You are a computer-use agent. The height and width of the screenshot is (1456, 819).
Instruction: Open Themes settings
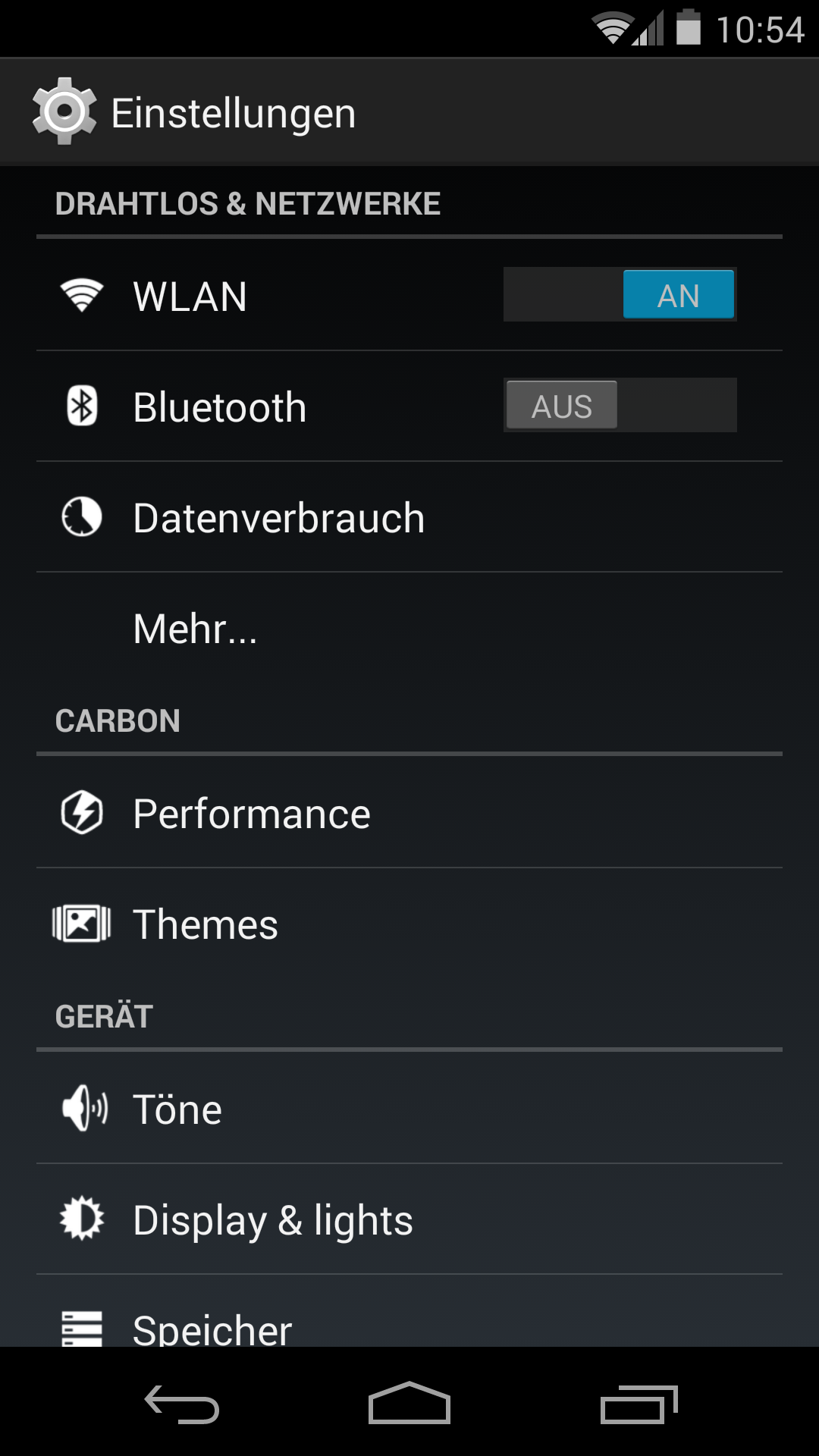click(x=409, y=923)
